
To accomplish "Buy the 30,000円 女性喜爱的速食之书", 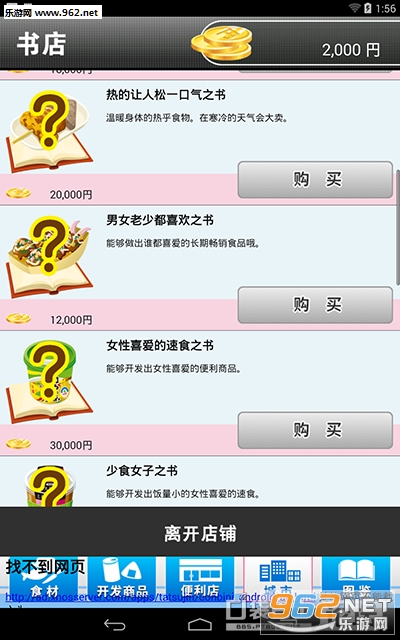I will [x=315, y=430].
